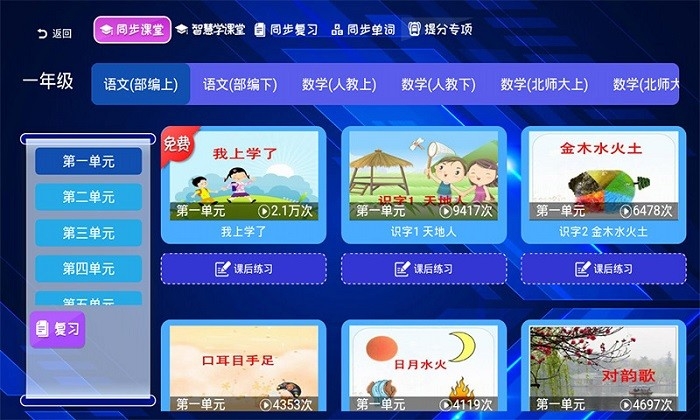This screenshot has height=420, width=700.
Task: Switch to 智慧学课堂 tab
Action: (210, 30)
